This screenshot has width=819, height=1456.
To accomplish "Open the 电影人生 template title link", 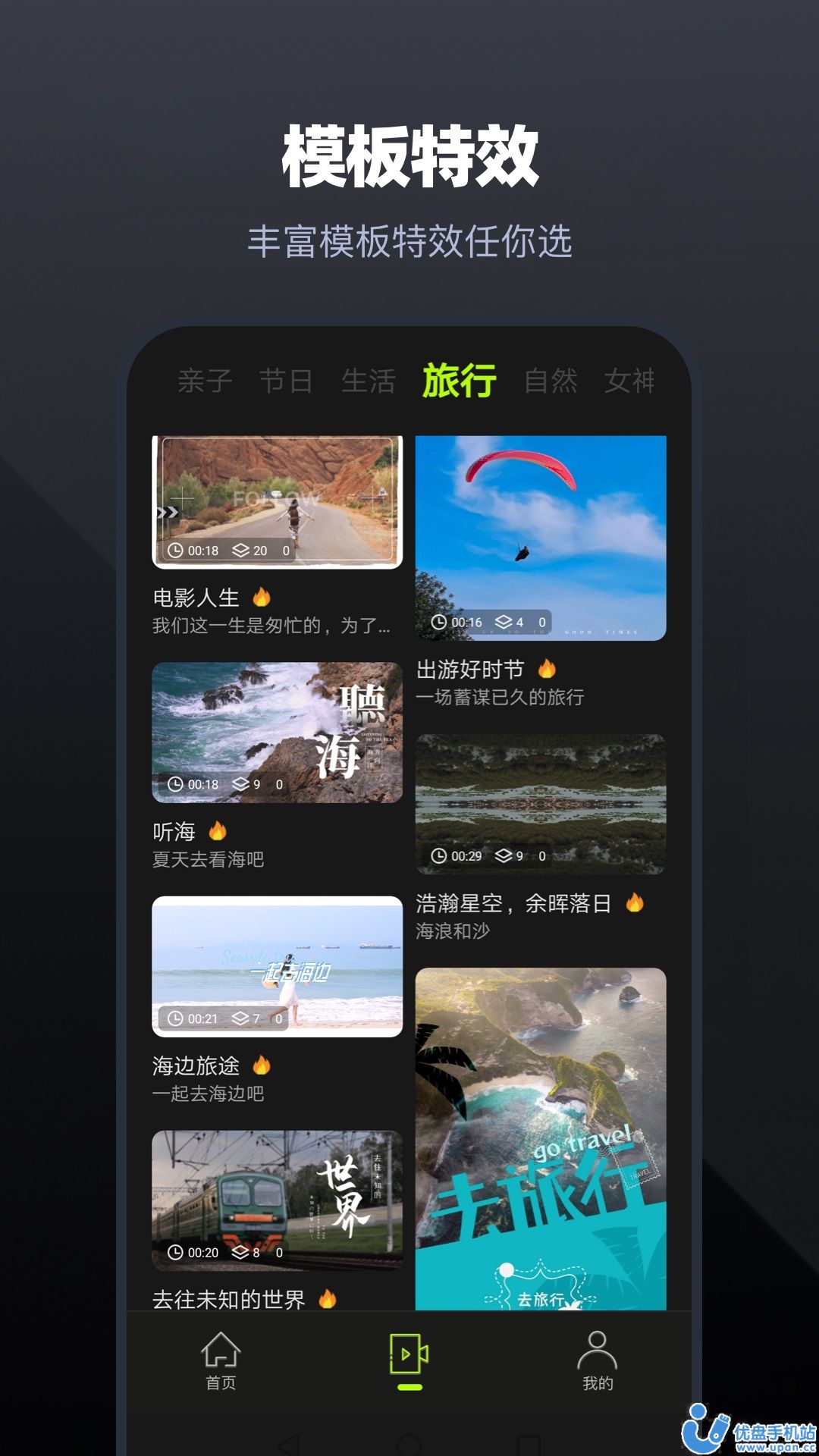I will [196, 599].
